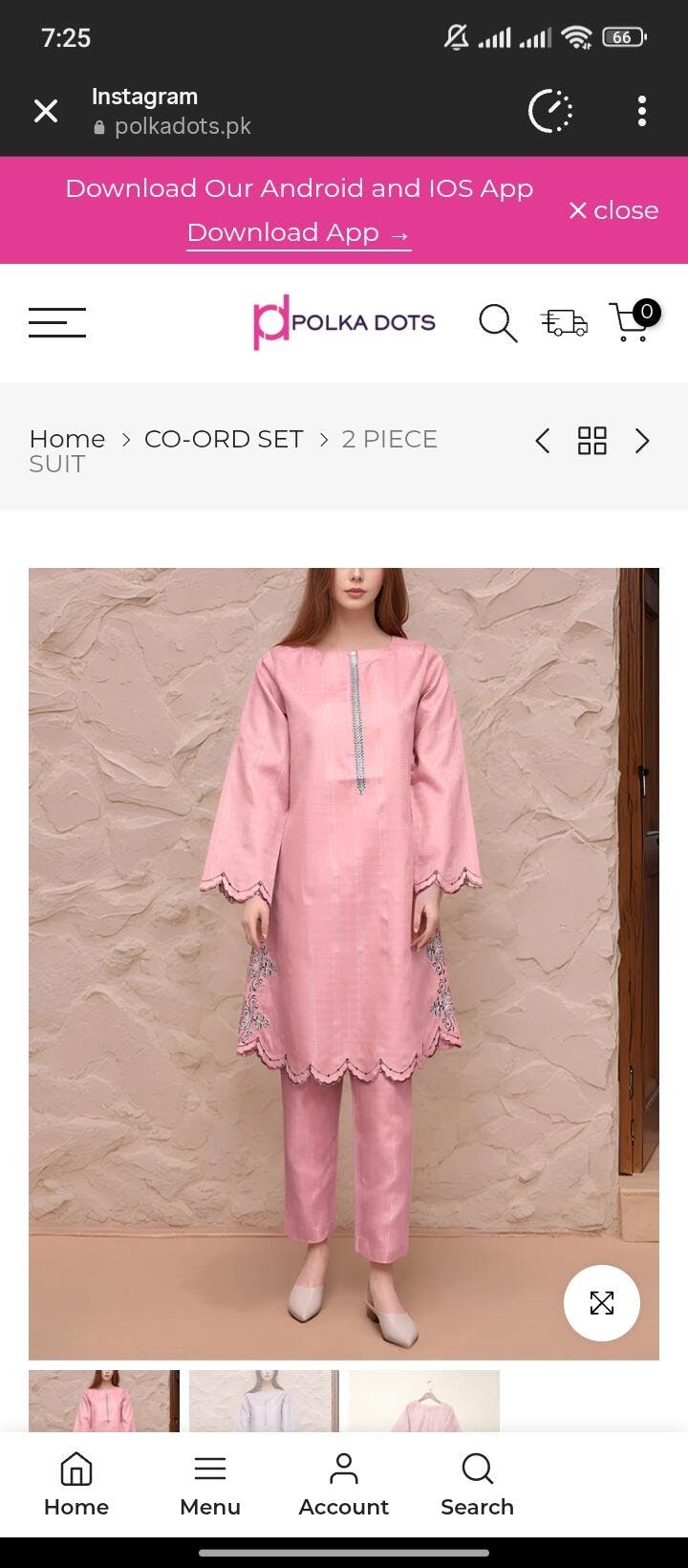Open the browser overflow menu
This screenshot has width=688, height=1568.
tap(642, 111)
